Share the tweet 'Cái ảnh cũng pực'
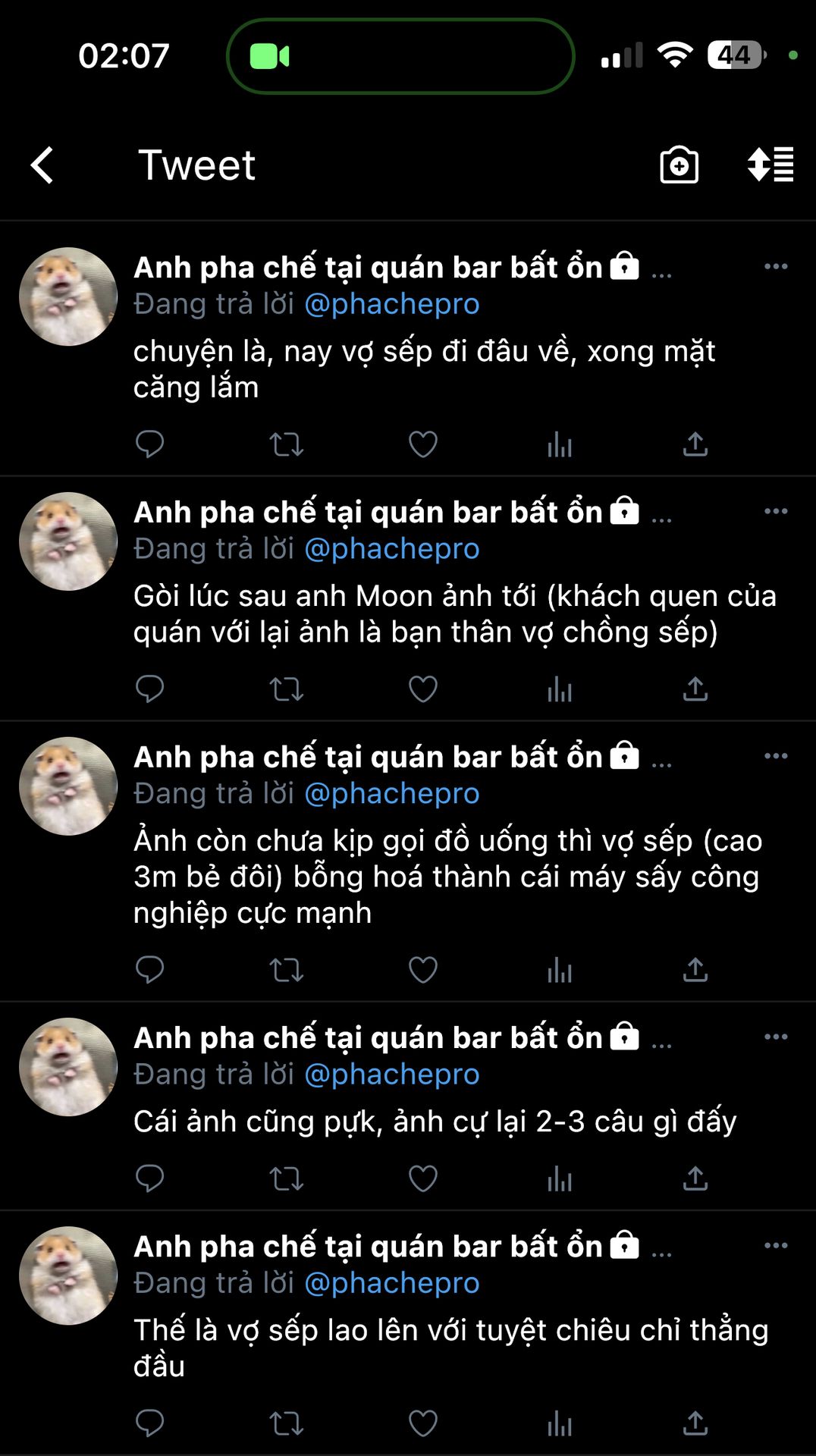 pyautogui.click(x=695, y=1178)
